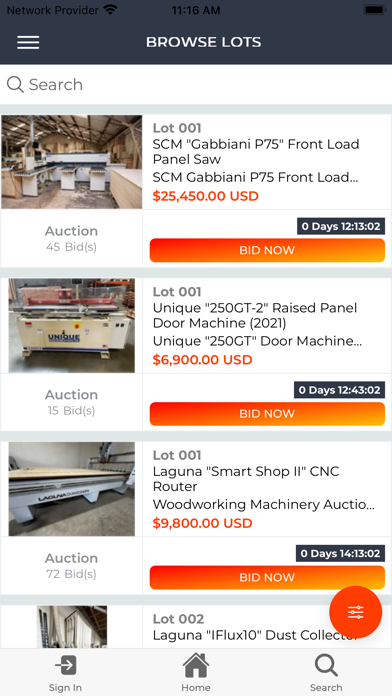This screenshot has width=392, height=696.
Task: Open the Laguna IFlux10 Dust Collector lot
Action: click(x=255, y=635)
